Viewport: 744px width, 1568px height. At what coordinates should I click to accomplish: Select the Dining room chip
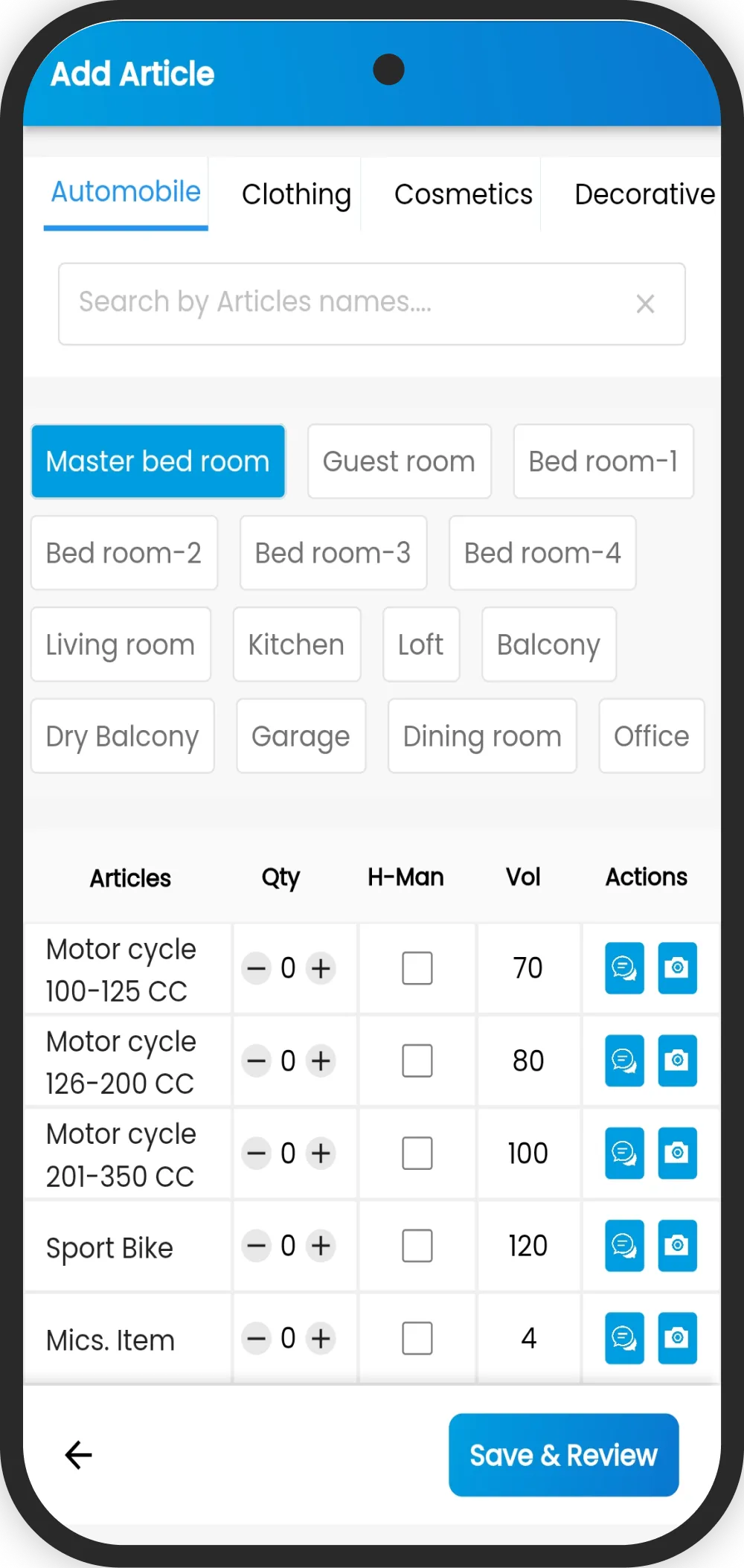click(482, 736)
